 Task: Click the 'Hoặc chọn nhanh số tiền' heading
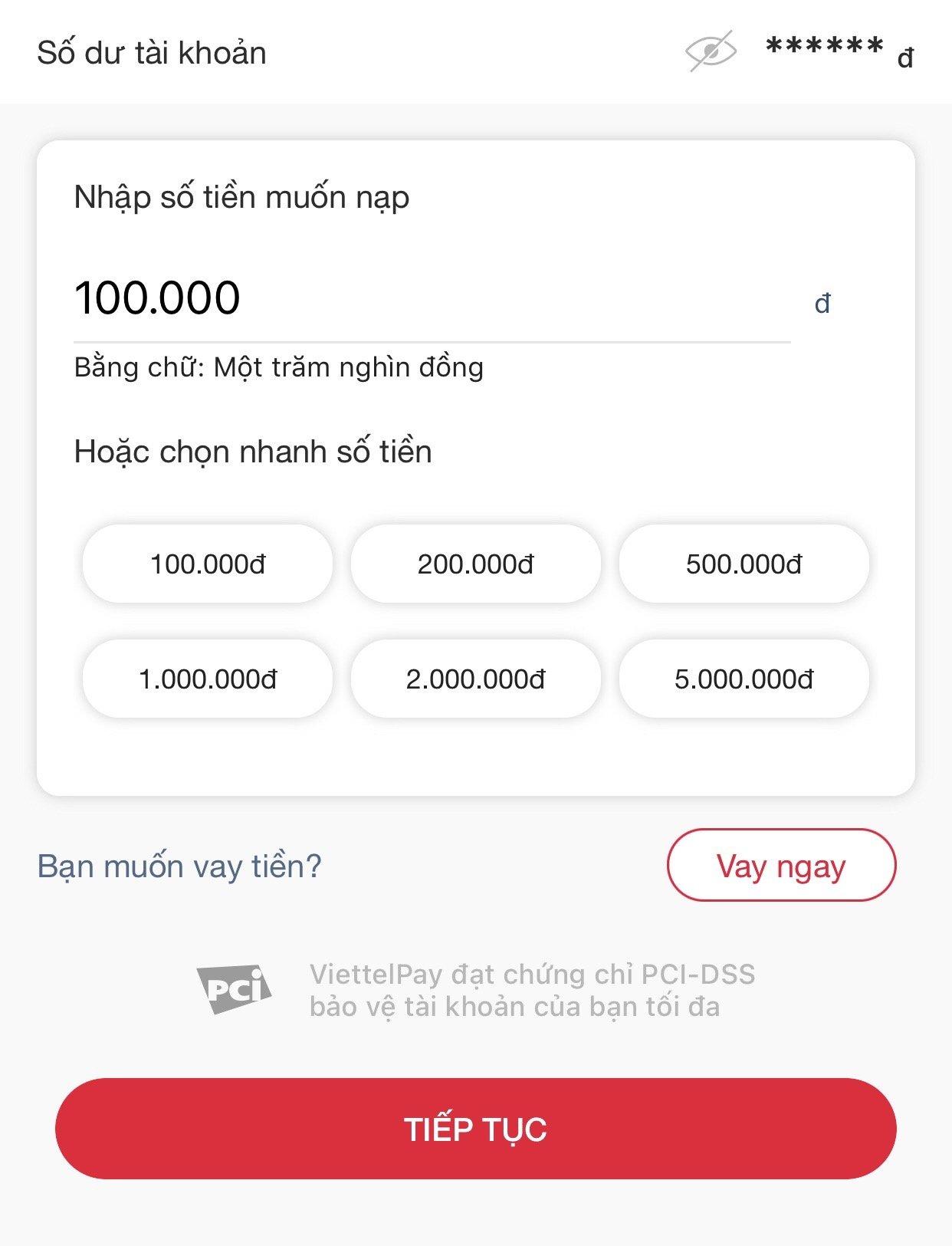(251, 452)
